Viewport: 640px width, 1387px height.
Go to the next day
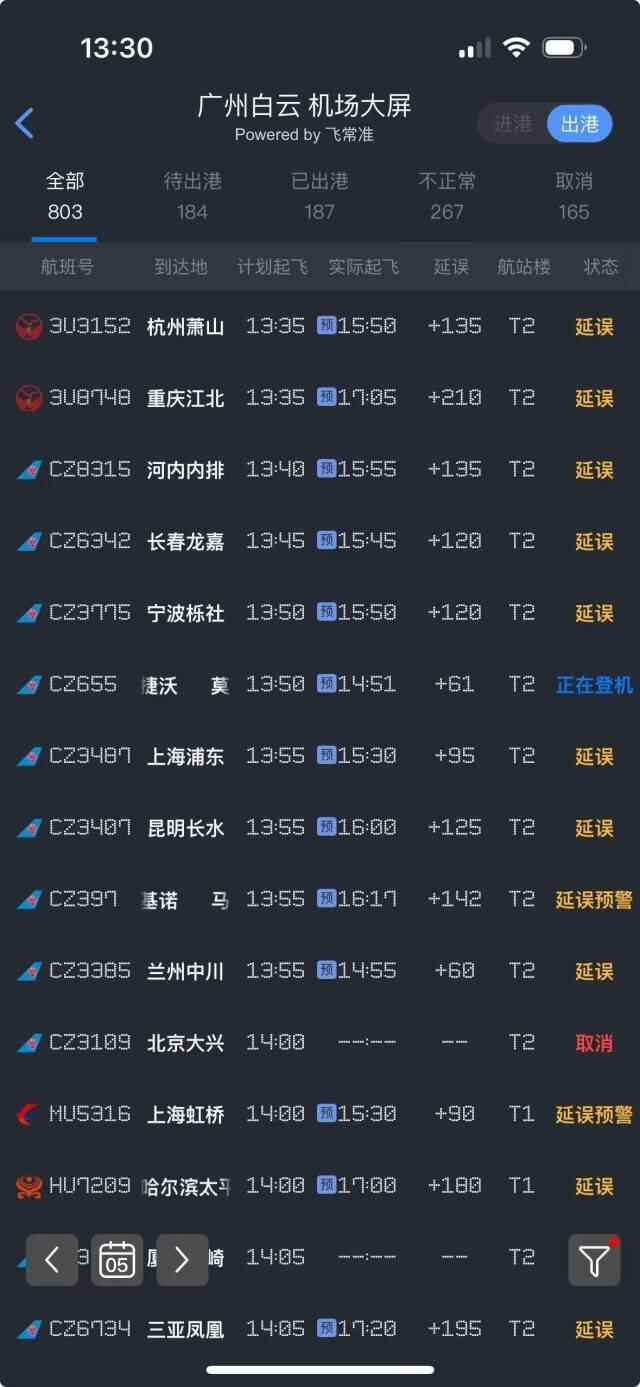click(x=182, y=1260)
